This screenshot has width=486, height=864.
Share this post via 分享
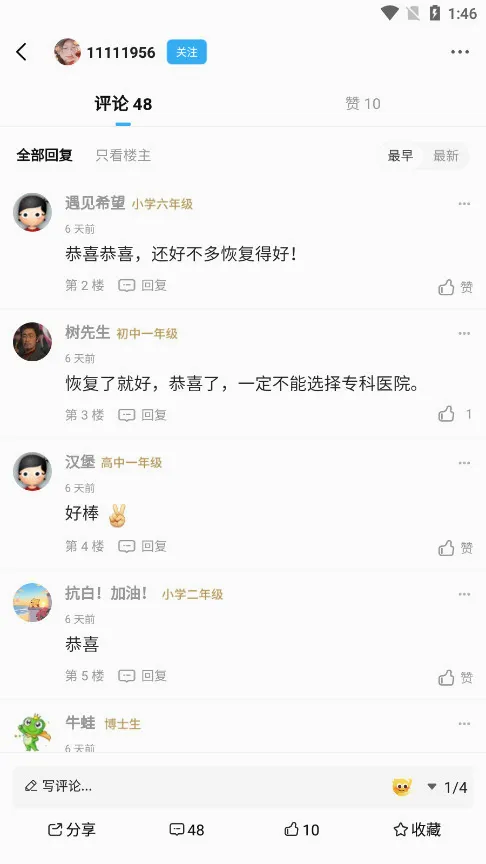[72, 829]
